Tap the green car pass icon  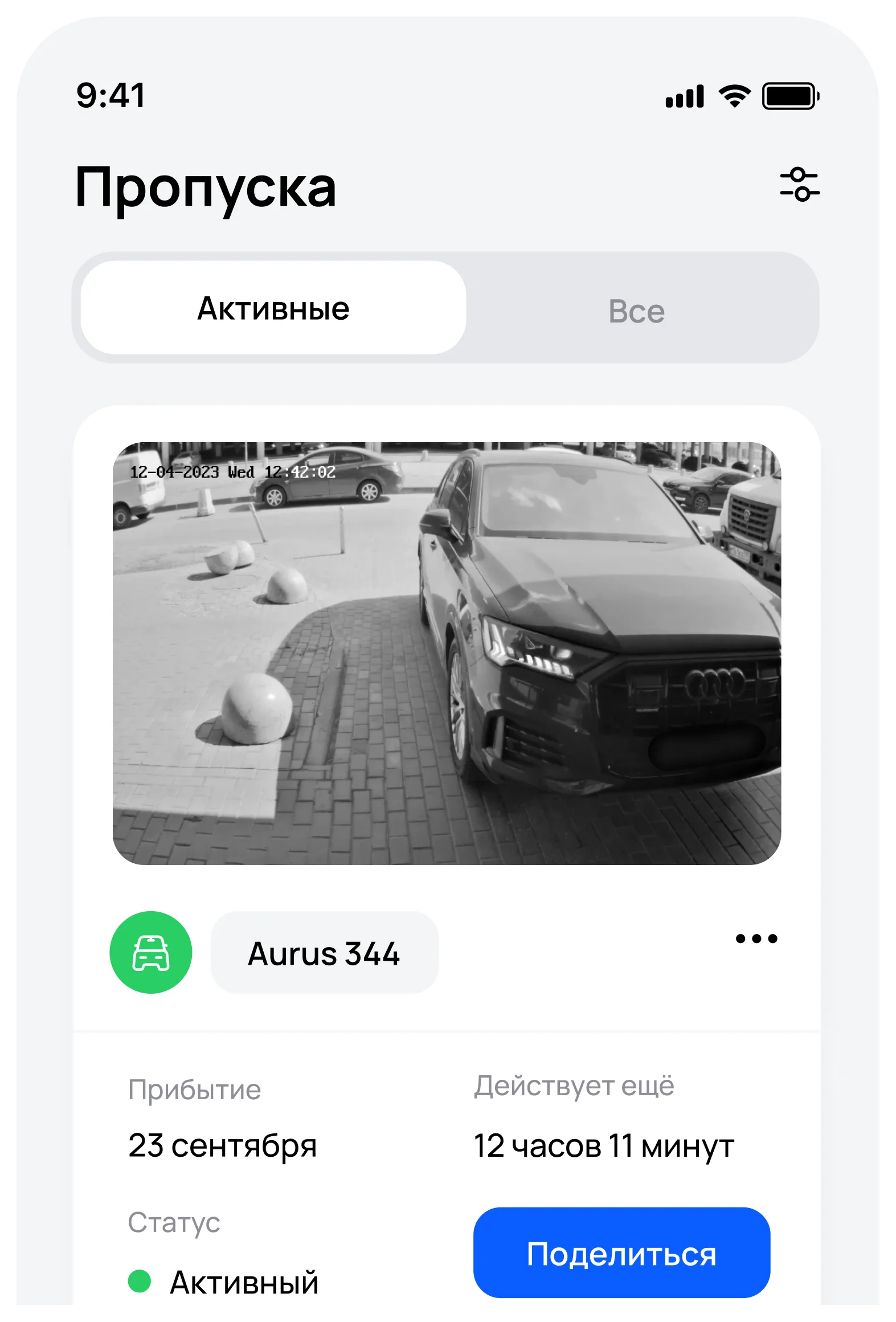150,952
